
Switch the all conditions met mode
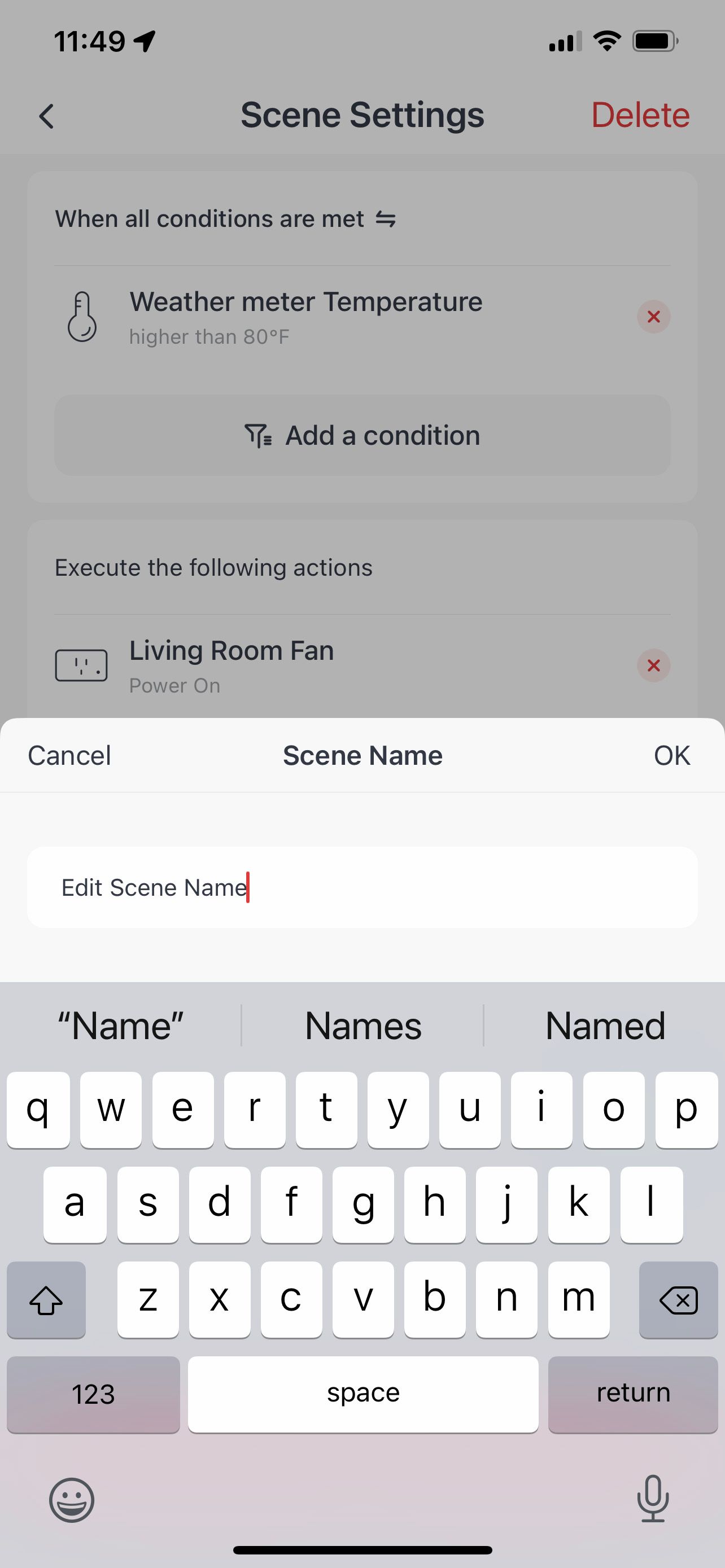tap(386, 219)
